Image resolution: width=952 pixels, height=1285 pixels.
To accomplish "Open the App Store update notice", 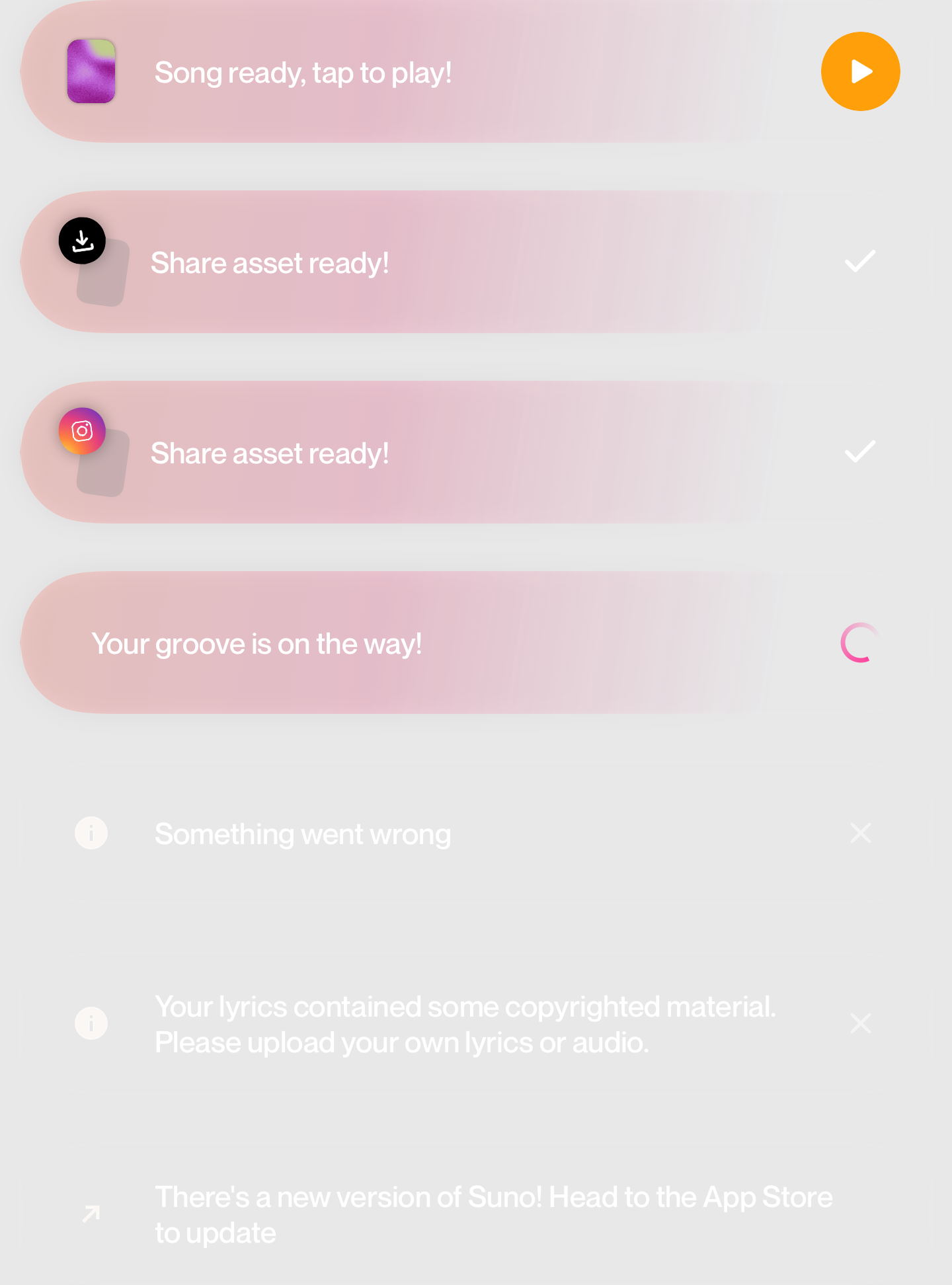I will (x=475, y=1214).
